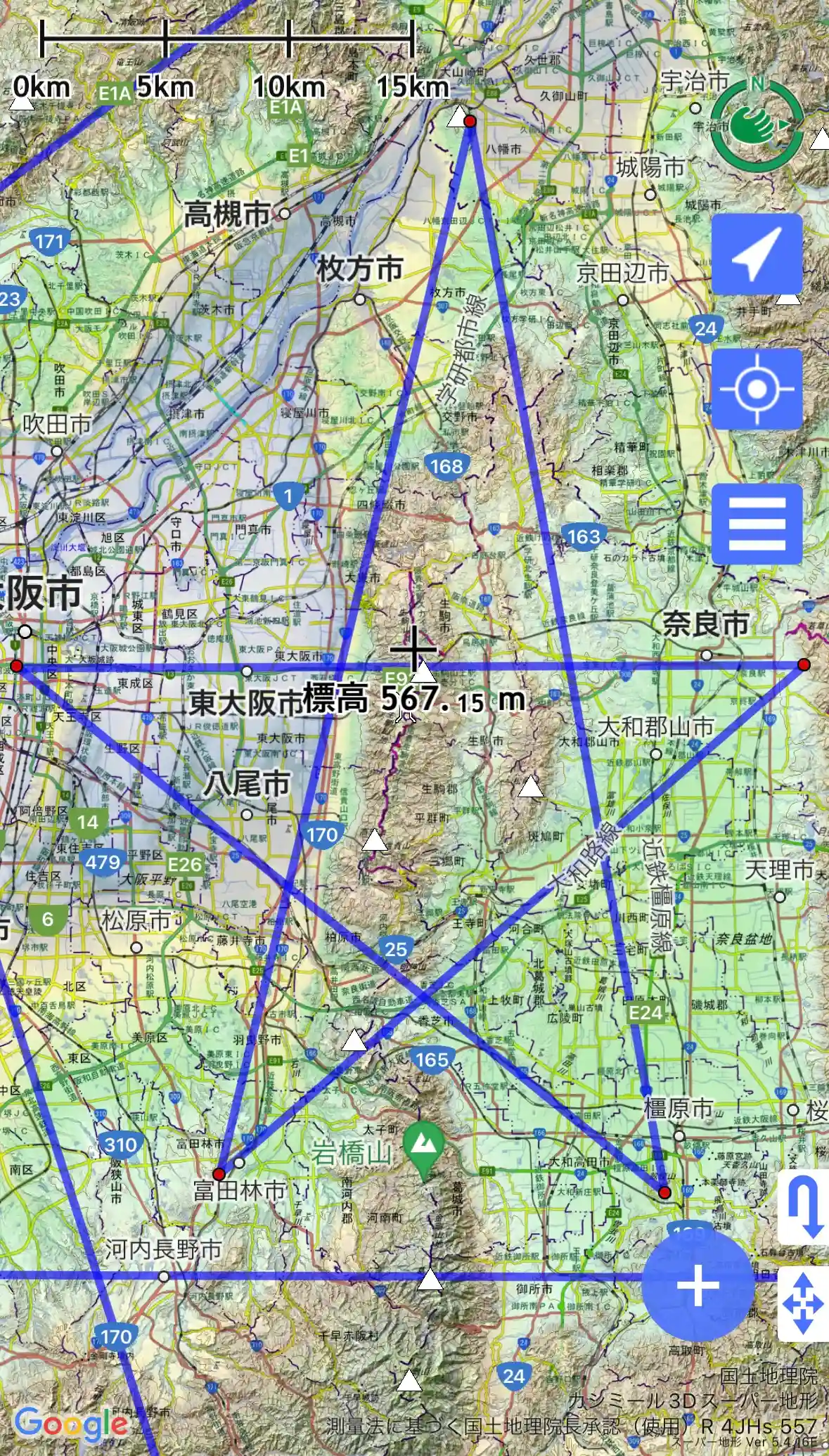
Task: Center map on current location crosshair
Action: pyautogui.click(x=757, y=389)
